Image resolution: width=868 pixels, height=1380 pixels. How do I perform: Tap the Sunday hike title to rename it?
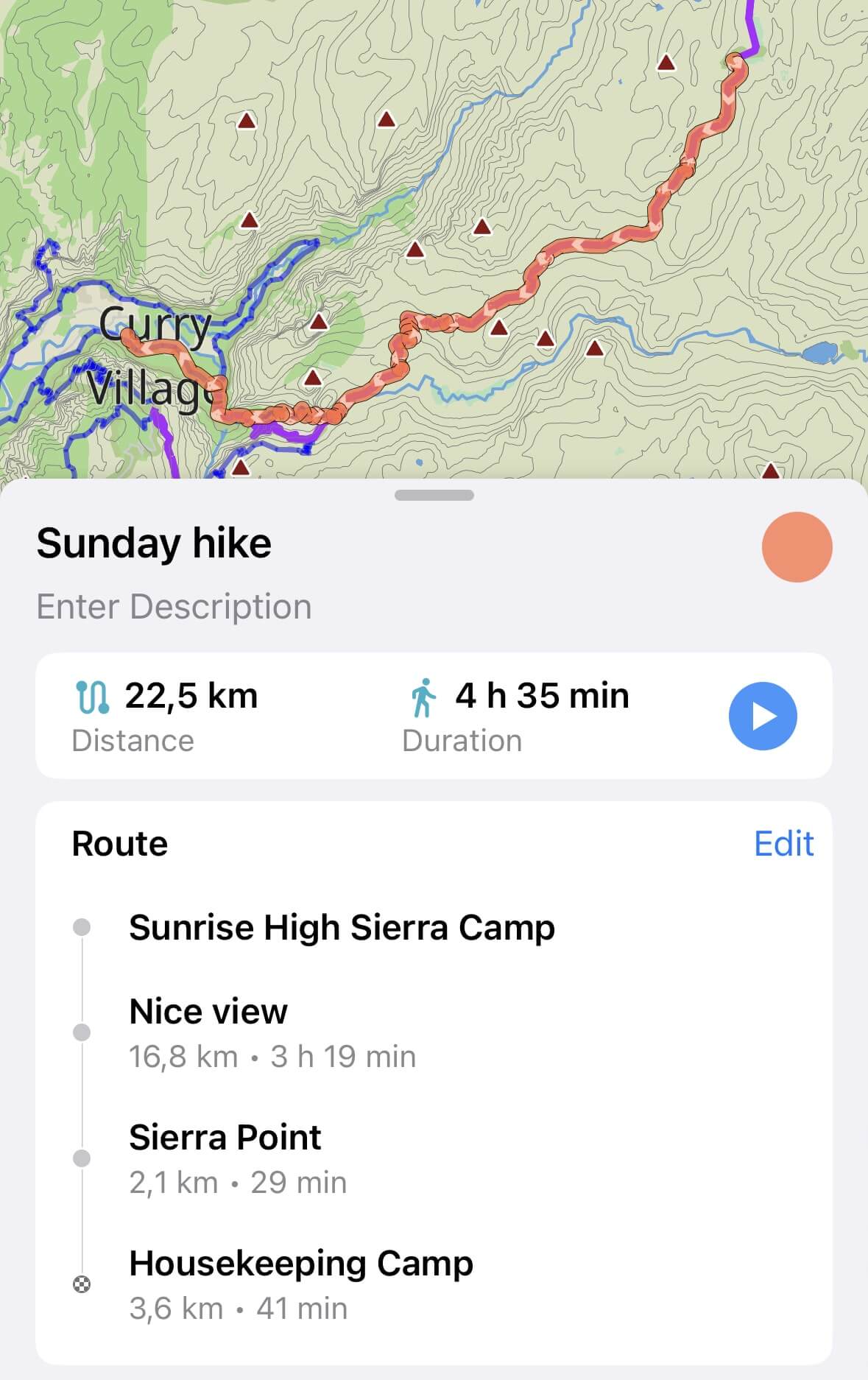[154, 543]
